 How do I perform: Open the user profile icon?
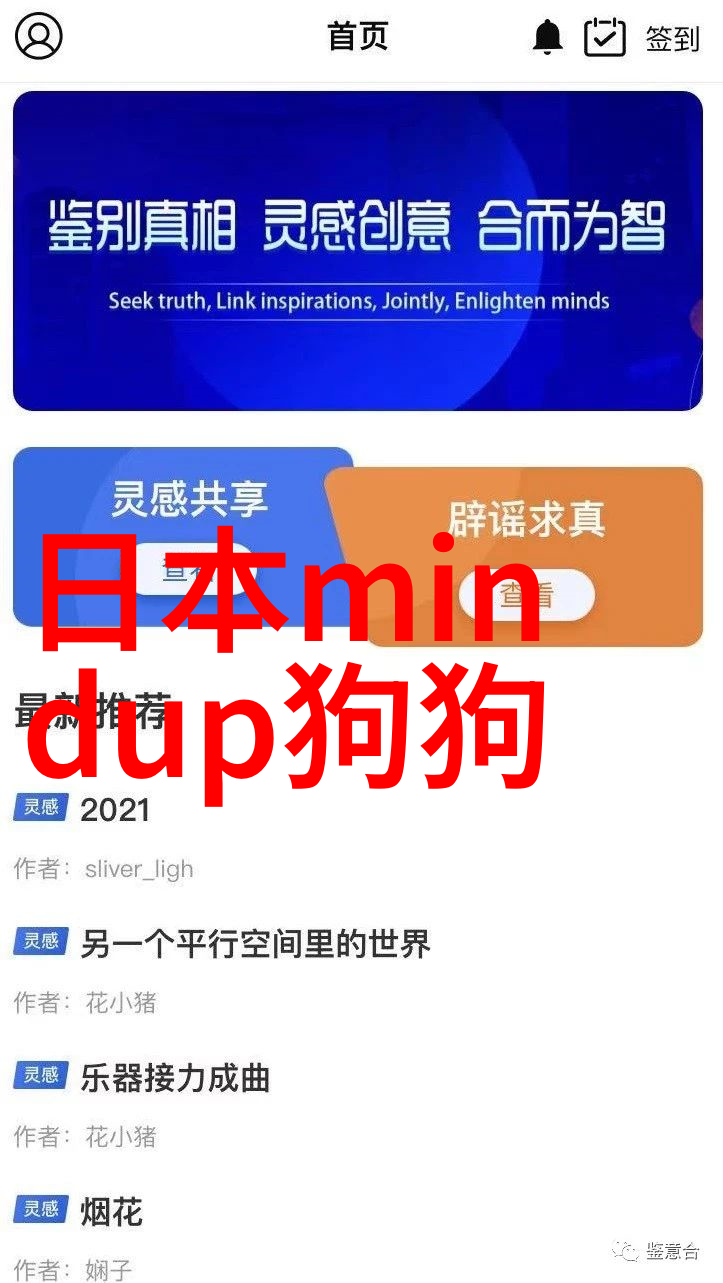[39, 37]
